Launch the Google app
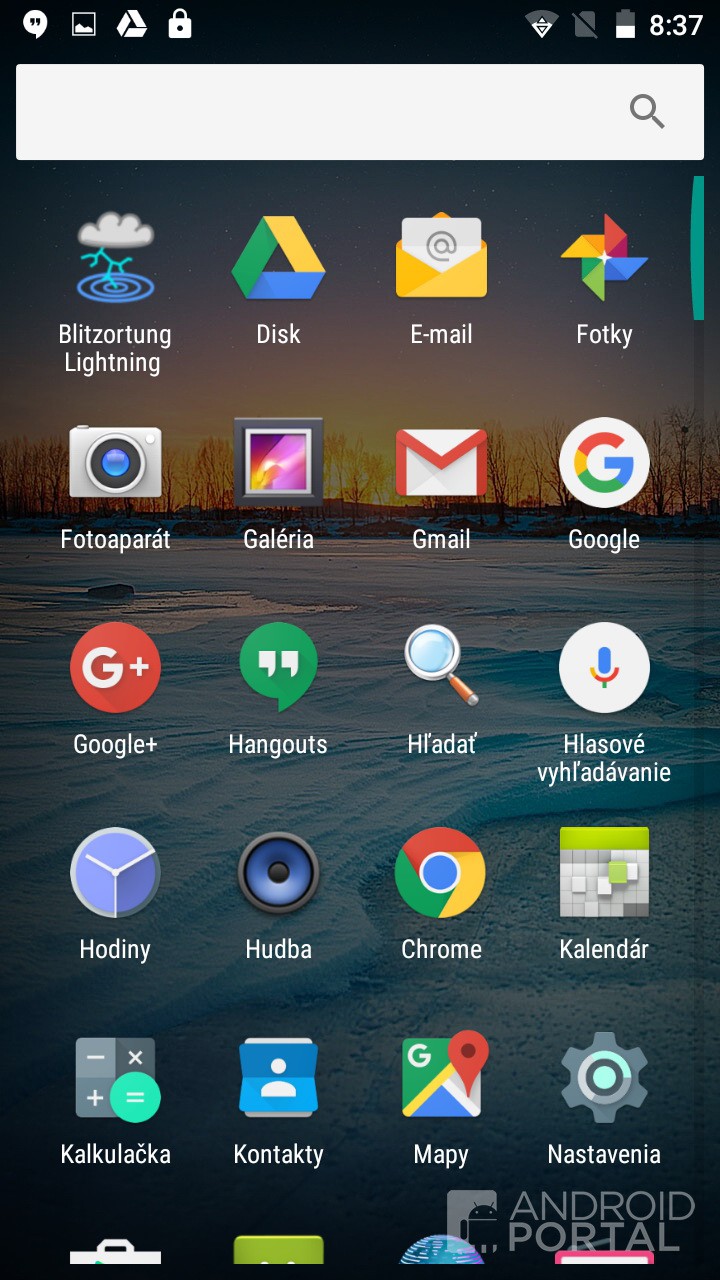Viewport: 720px width, 1280px height. point(604,463)
